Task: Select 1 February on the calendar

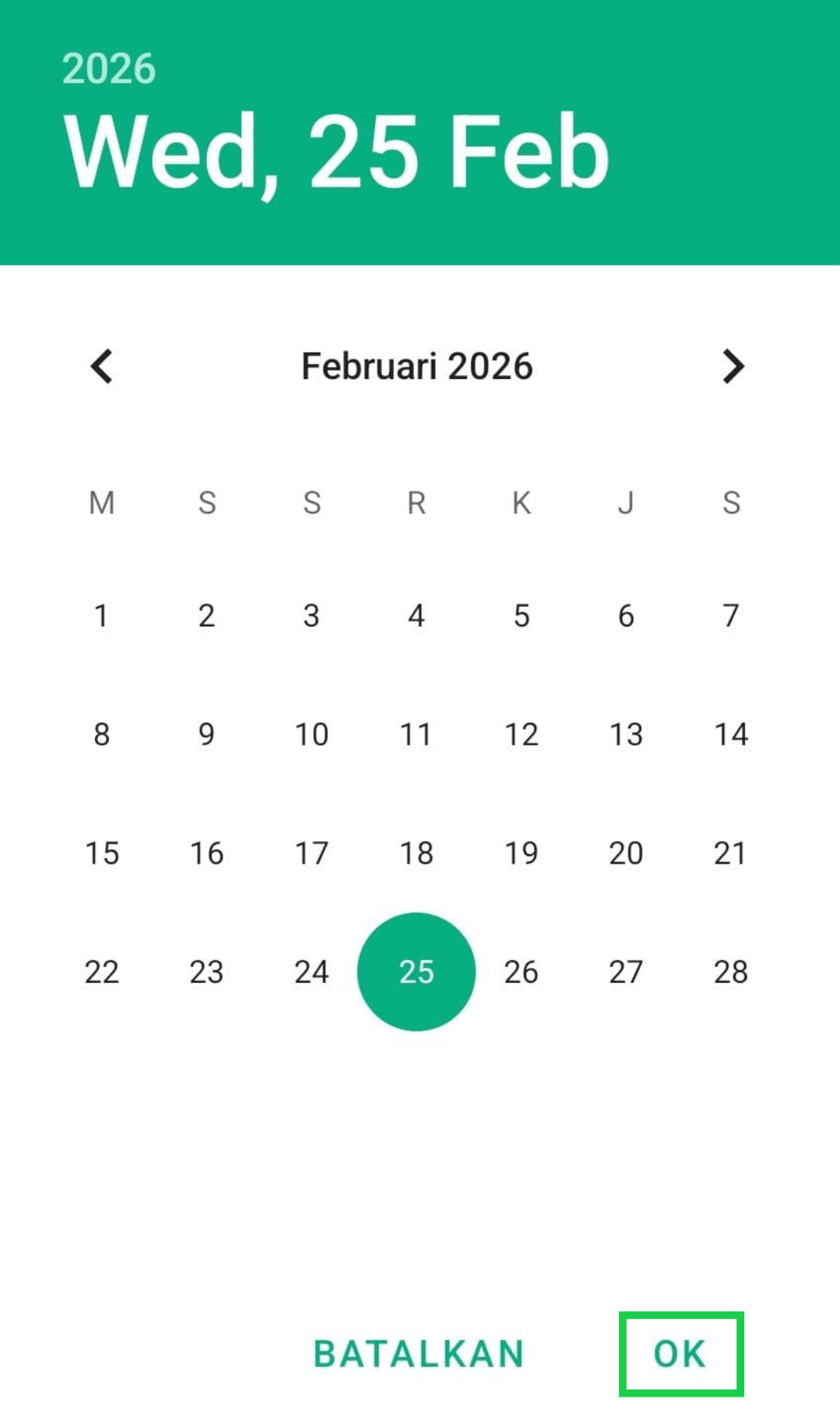Action: point(102,616)
